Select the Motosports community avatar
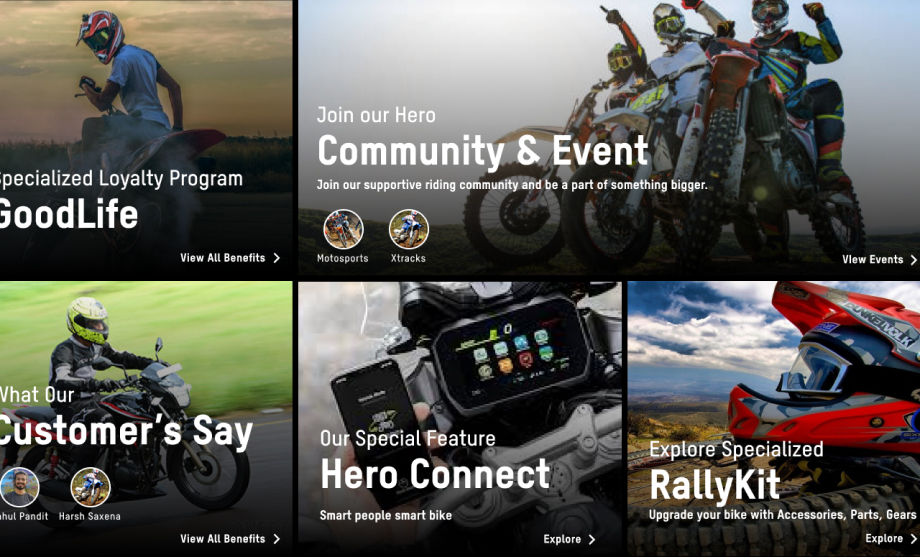The image size is (920, 557). click(x=343, y=229)
